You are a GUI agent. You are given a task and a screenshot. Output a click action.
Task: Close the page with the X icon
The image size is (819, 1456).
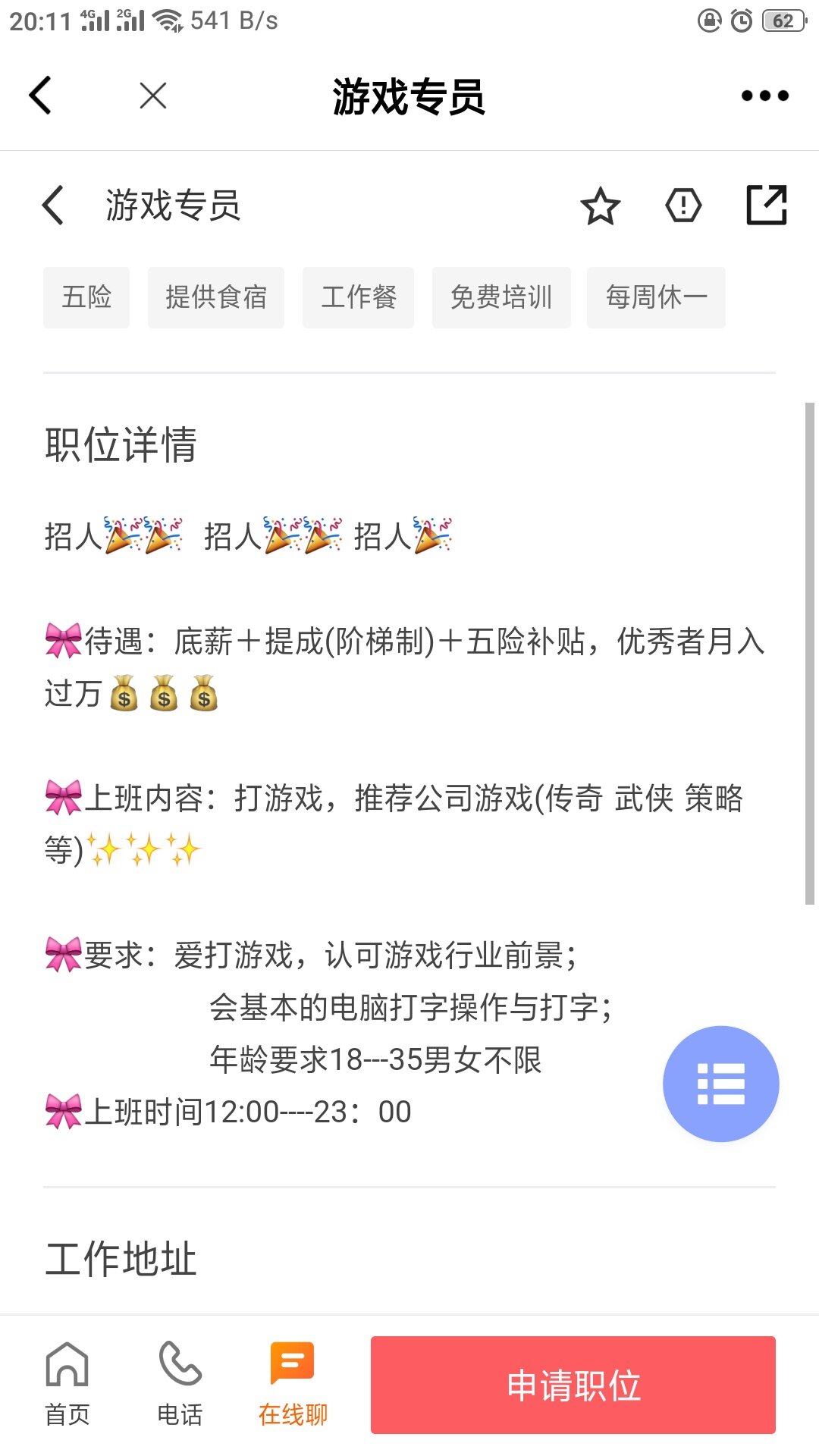[x=153, y=96]
